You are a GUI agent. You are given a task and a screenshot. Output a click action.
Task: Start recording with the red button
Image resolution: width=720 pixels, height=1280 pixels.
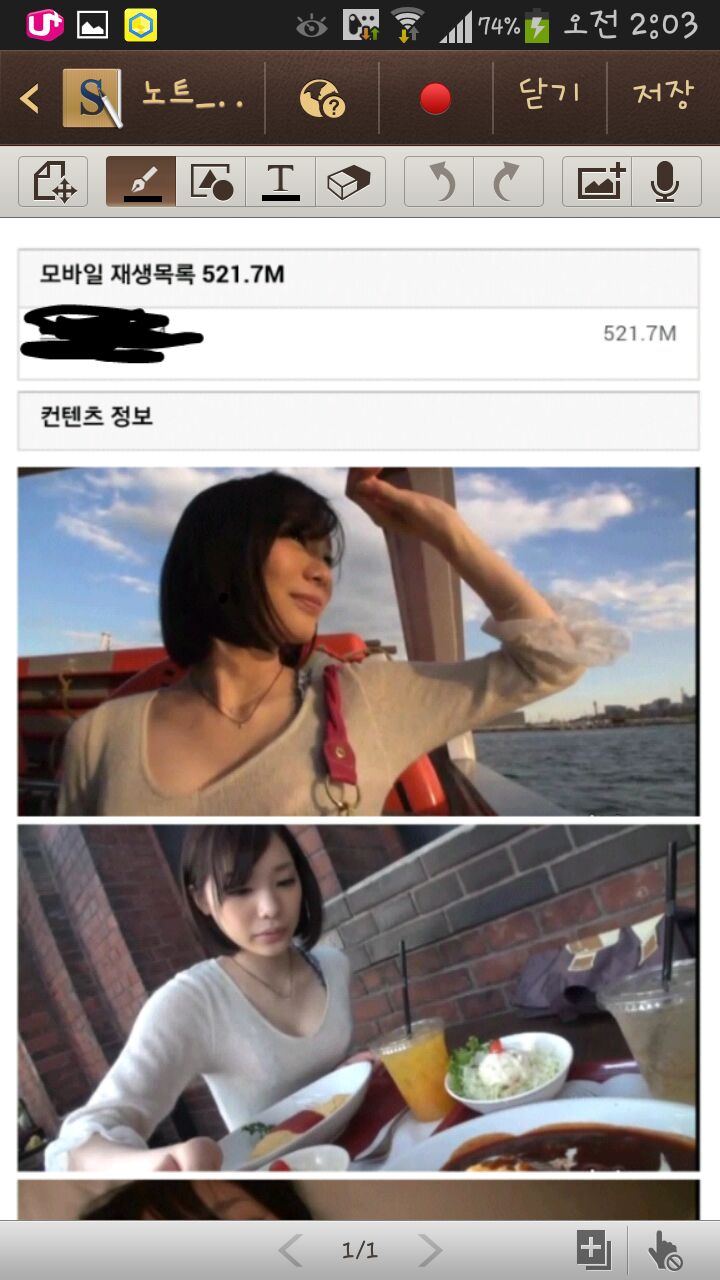[435, 98]
